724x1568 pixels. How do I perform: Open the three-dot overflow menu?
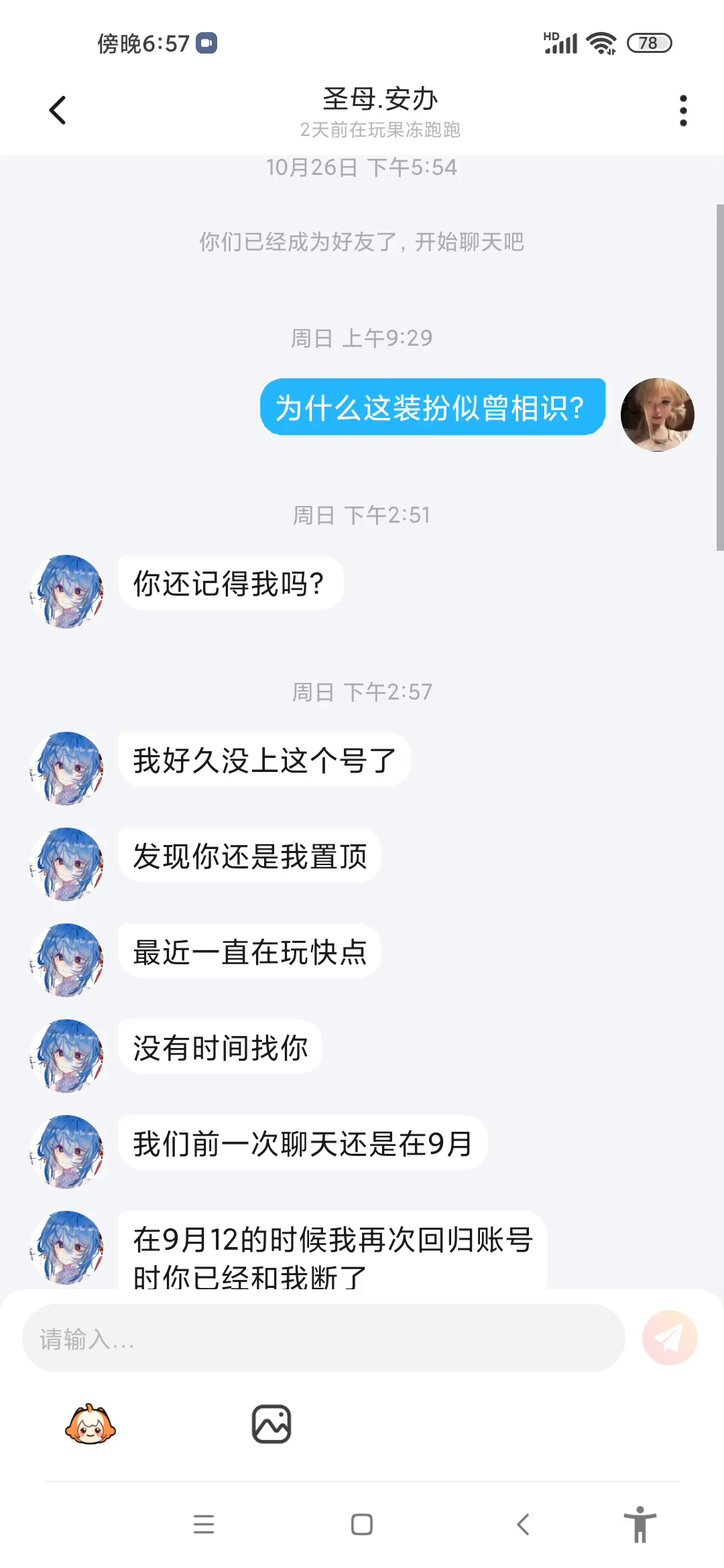pos(683,111)
